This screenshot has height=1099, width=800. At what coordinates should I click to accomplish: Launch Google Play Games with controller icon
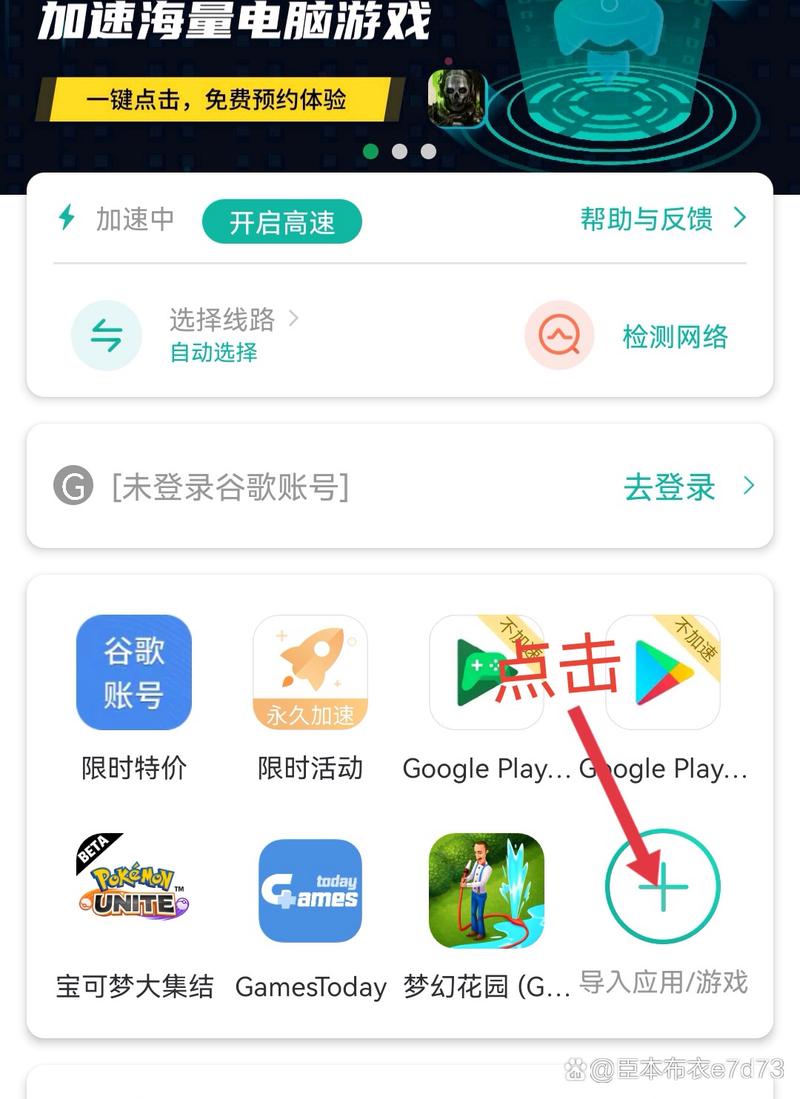pyautogui.click(x=486, y=673)
